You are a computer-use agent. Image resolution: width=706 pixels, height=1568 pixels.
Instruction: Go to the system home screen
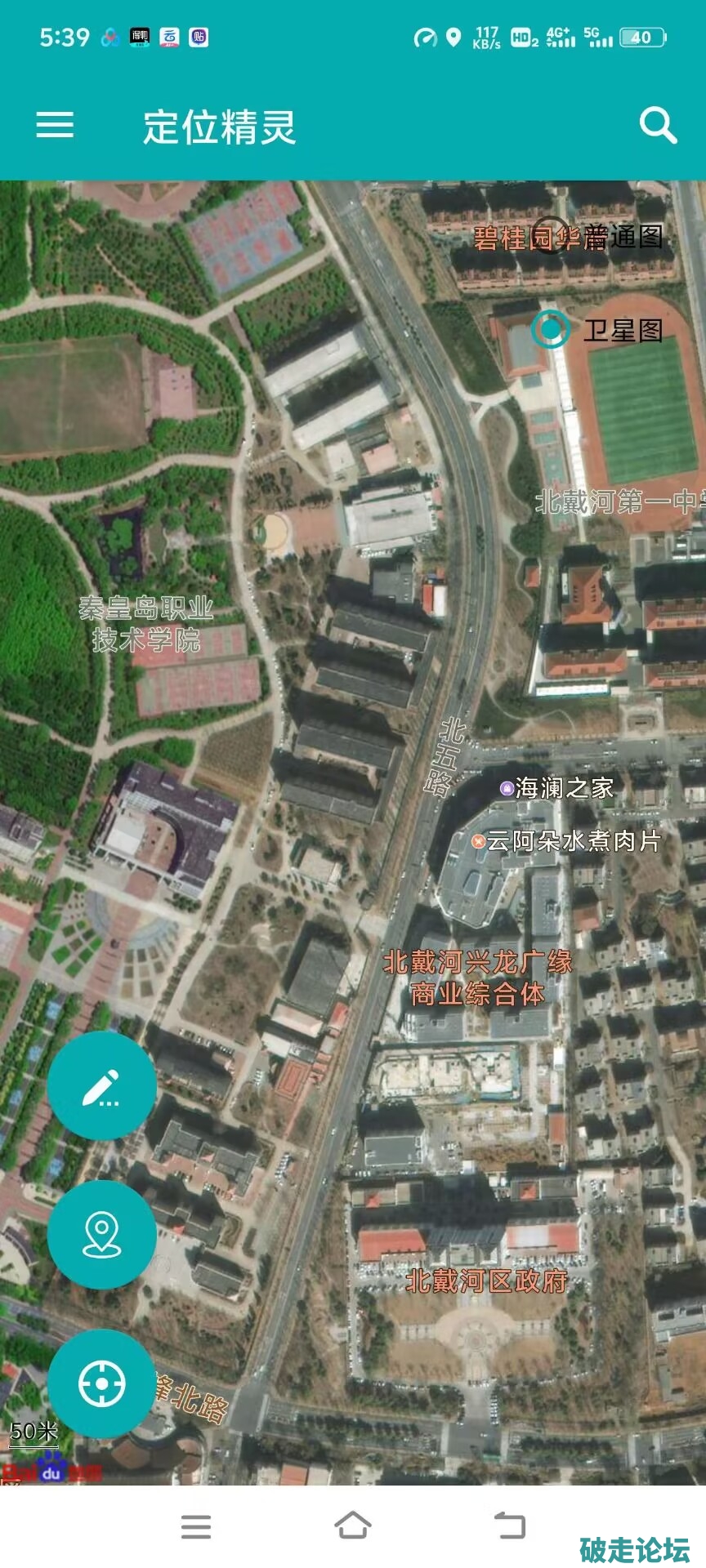[x=353, y=1525]
